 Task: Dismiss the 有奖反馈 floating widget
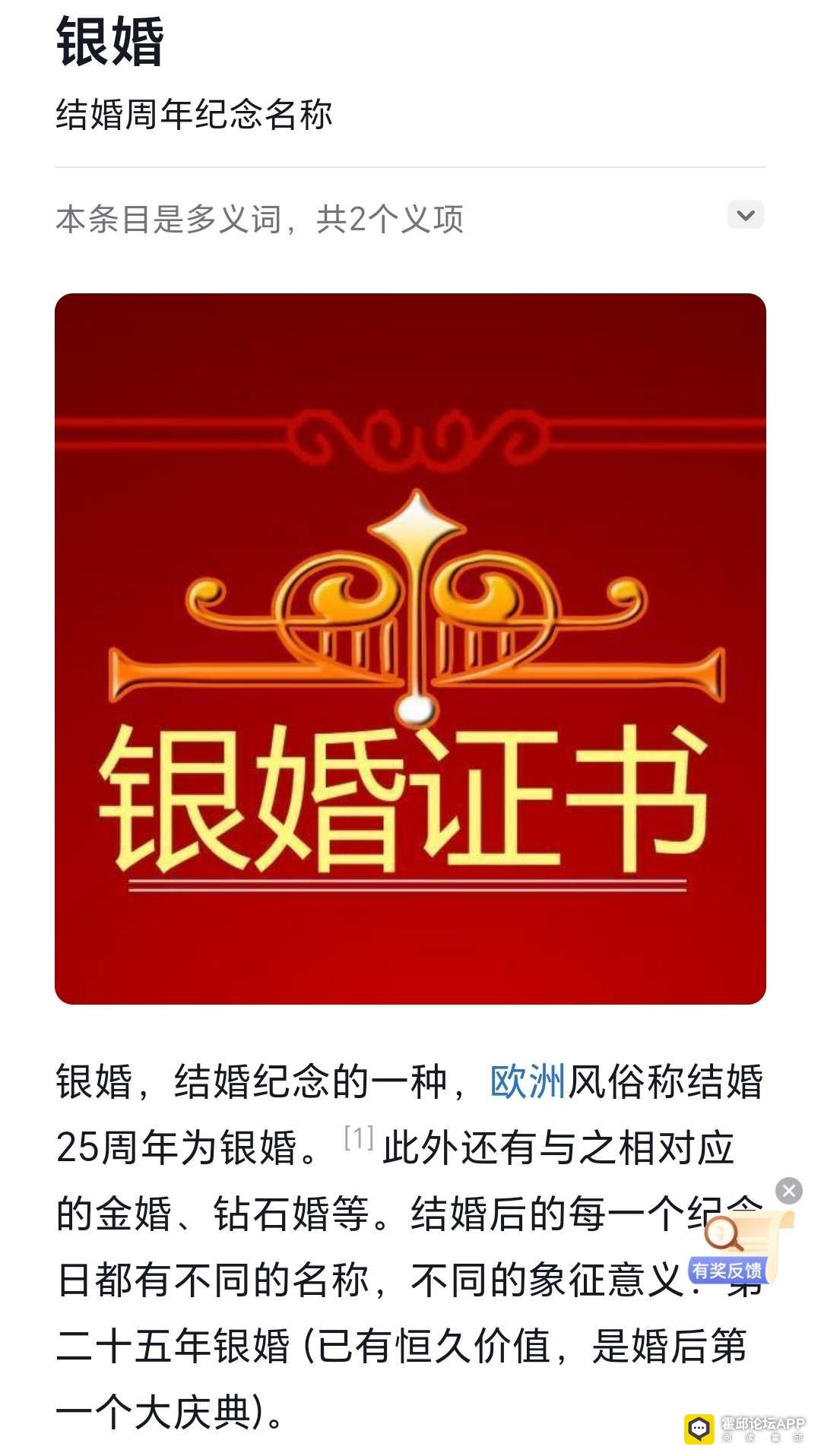(x=788, y=1191)
